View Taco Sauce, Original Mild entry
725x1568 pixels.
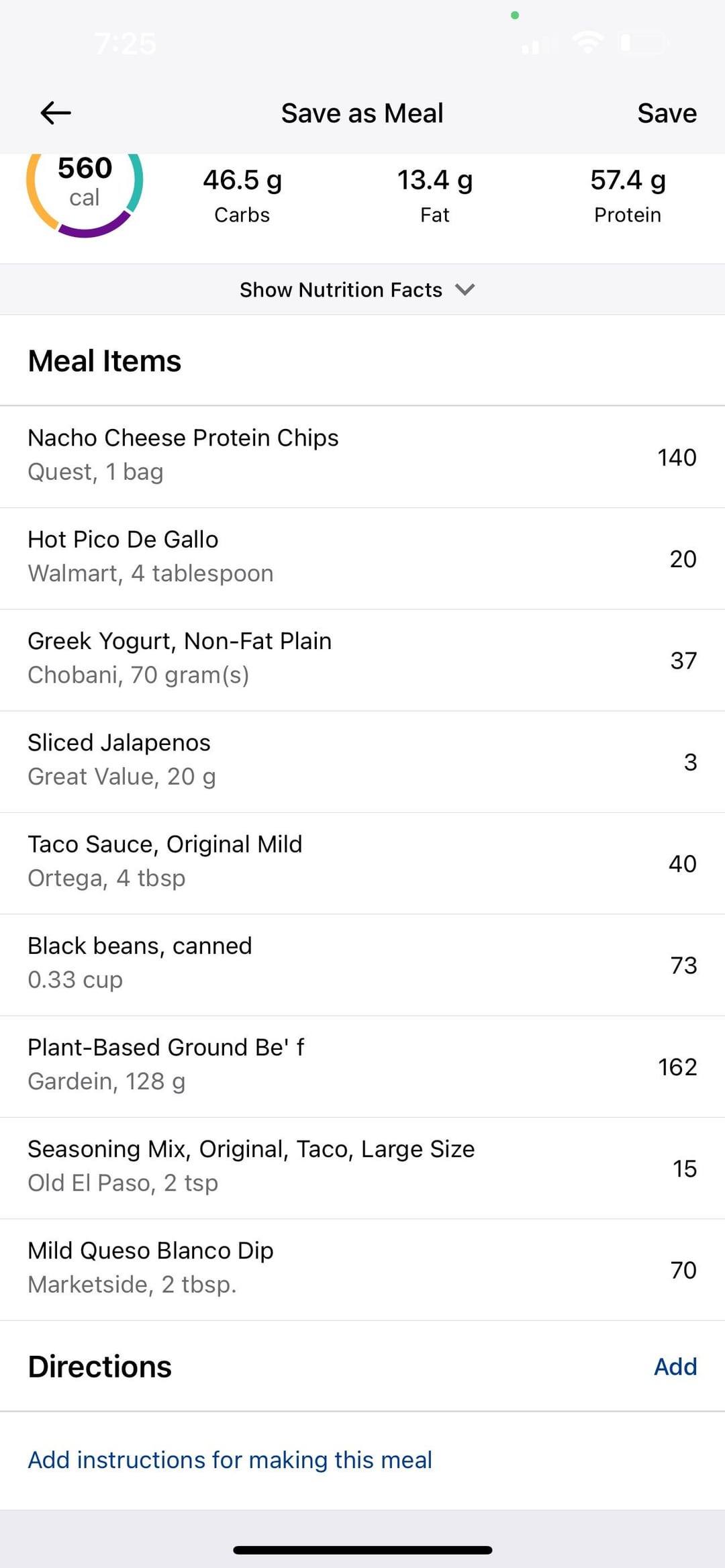pos(362,863)
